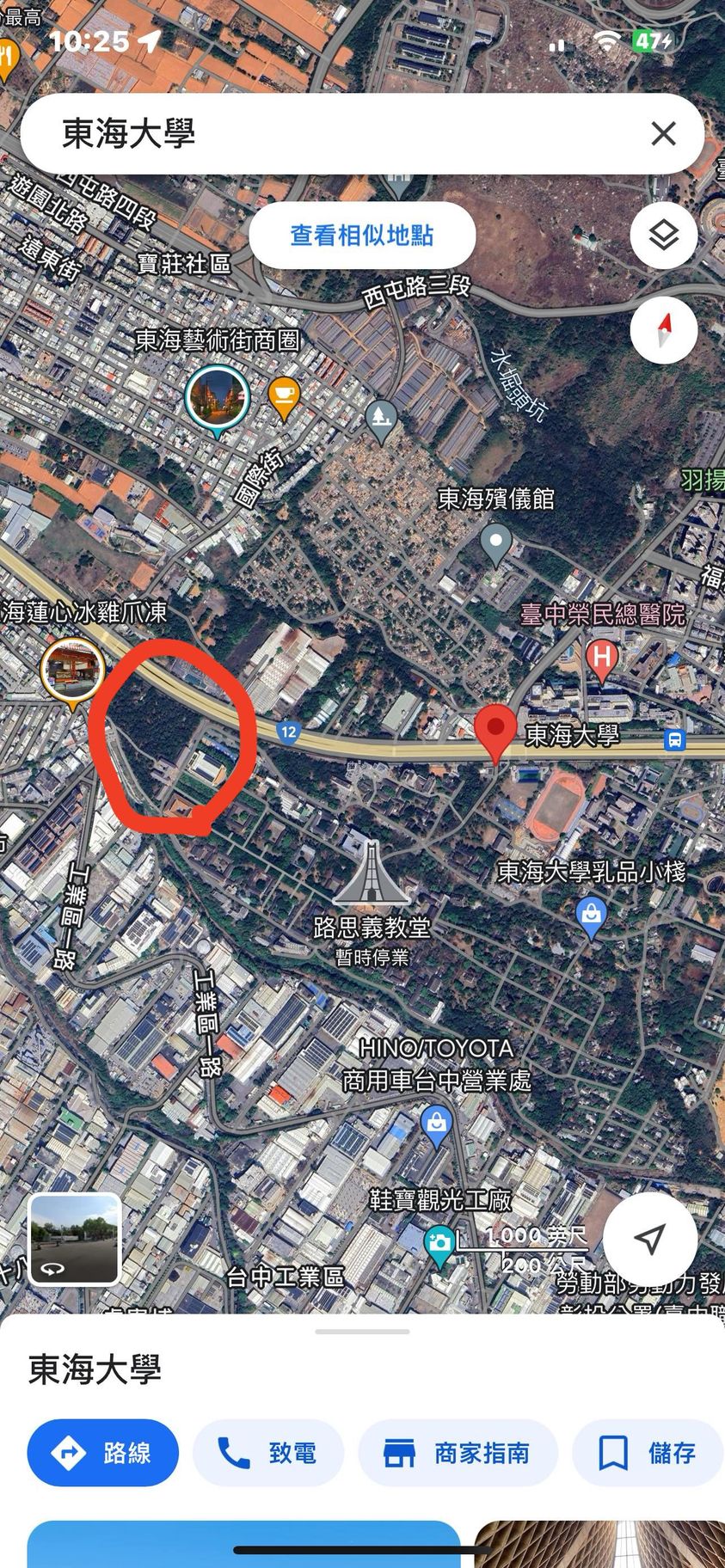This screenshot has width=725, height=1568.
Task: Clear the 東海大學 search query
Action: [663, 134]
